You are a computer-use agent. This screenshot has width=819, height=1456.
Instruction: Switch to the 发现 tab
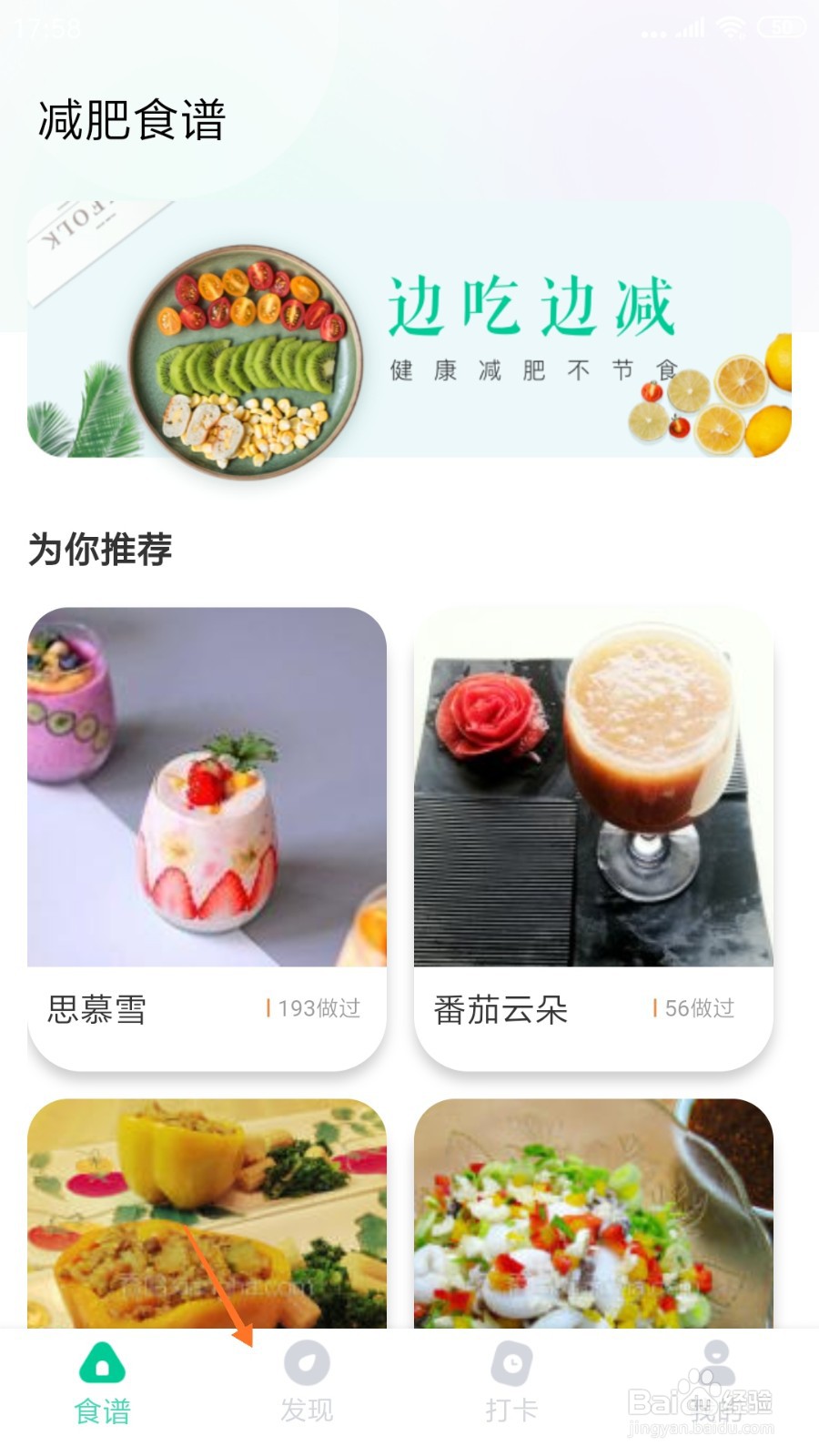(x=307, y=1383)
